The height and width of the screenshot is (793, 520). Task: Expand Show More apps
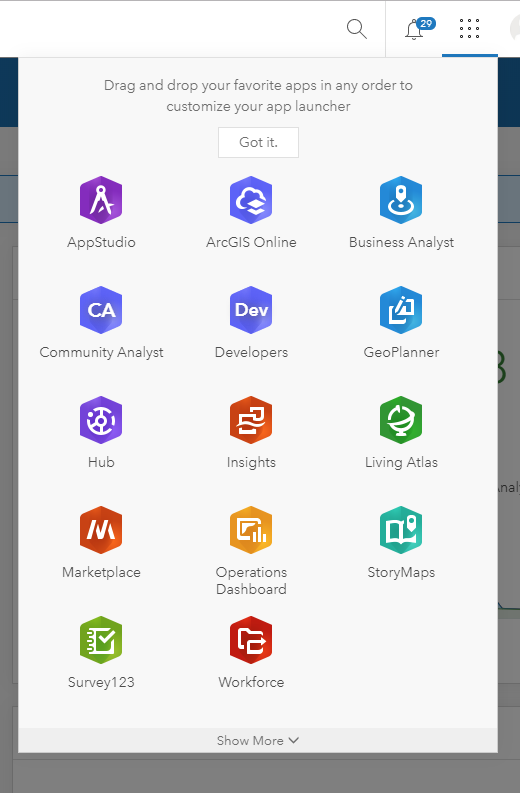258,740
